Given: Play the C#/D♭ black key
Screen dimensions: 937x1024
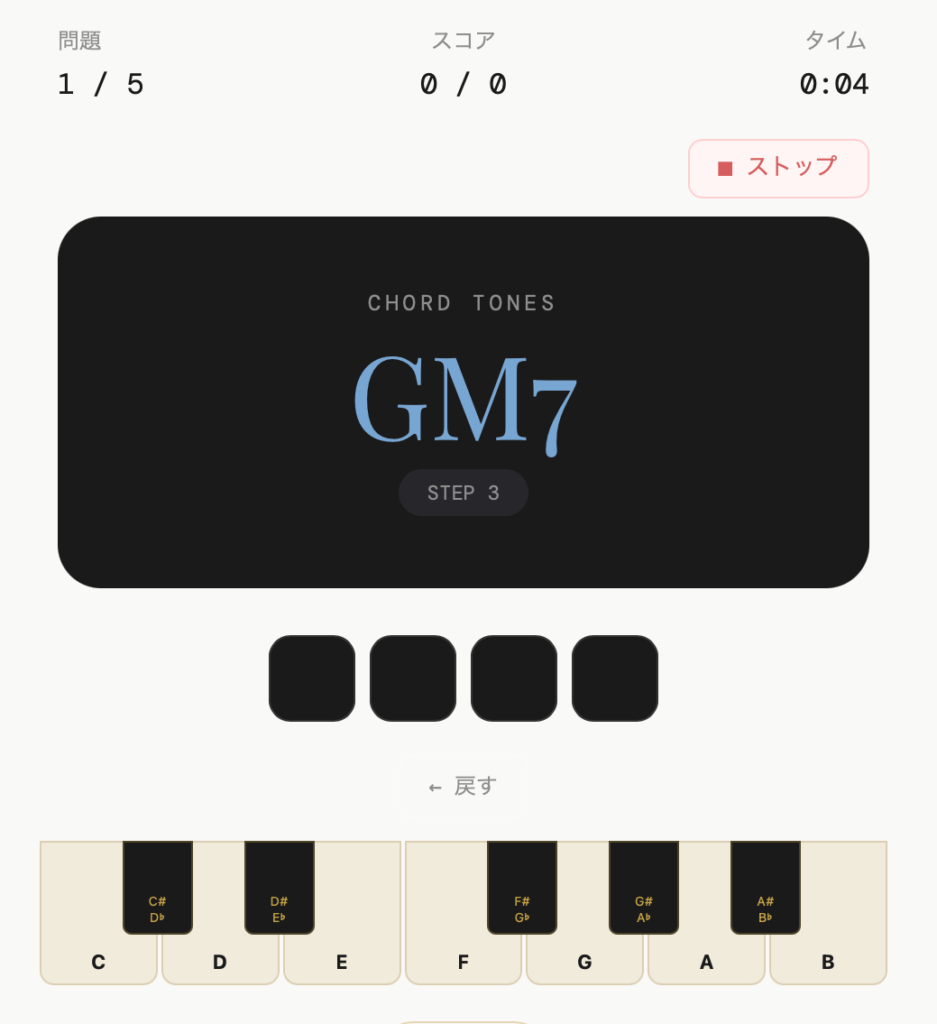Looking at the screenshot, I should click(157, 888).
